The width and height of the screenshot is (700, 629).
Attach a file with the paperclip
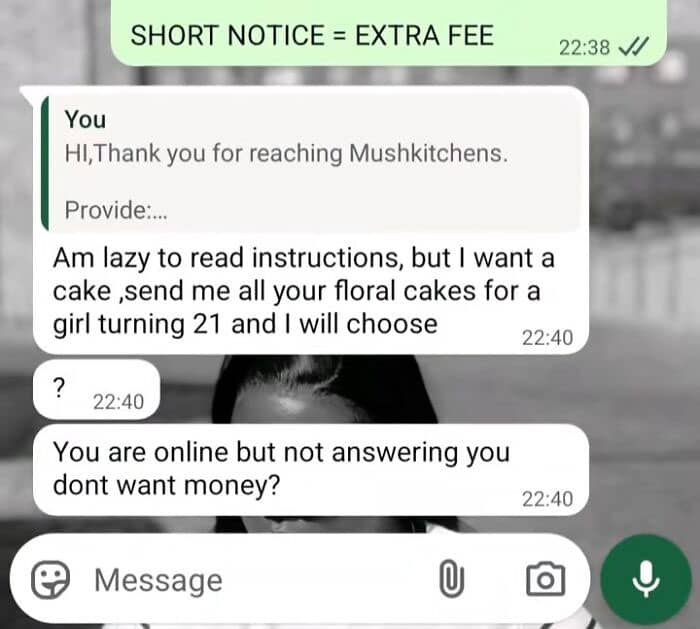click(x=452, y=579)
